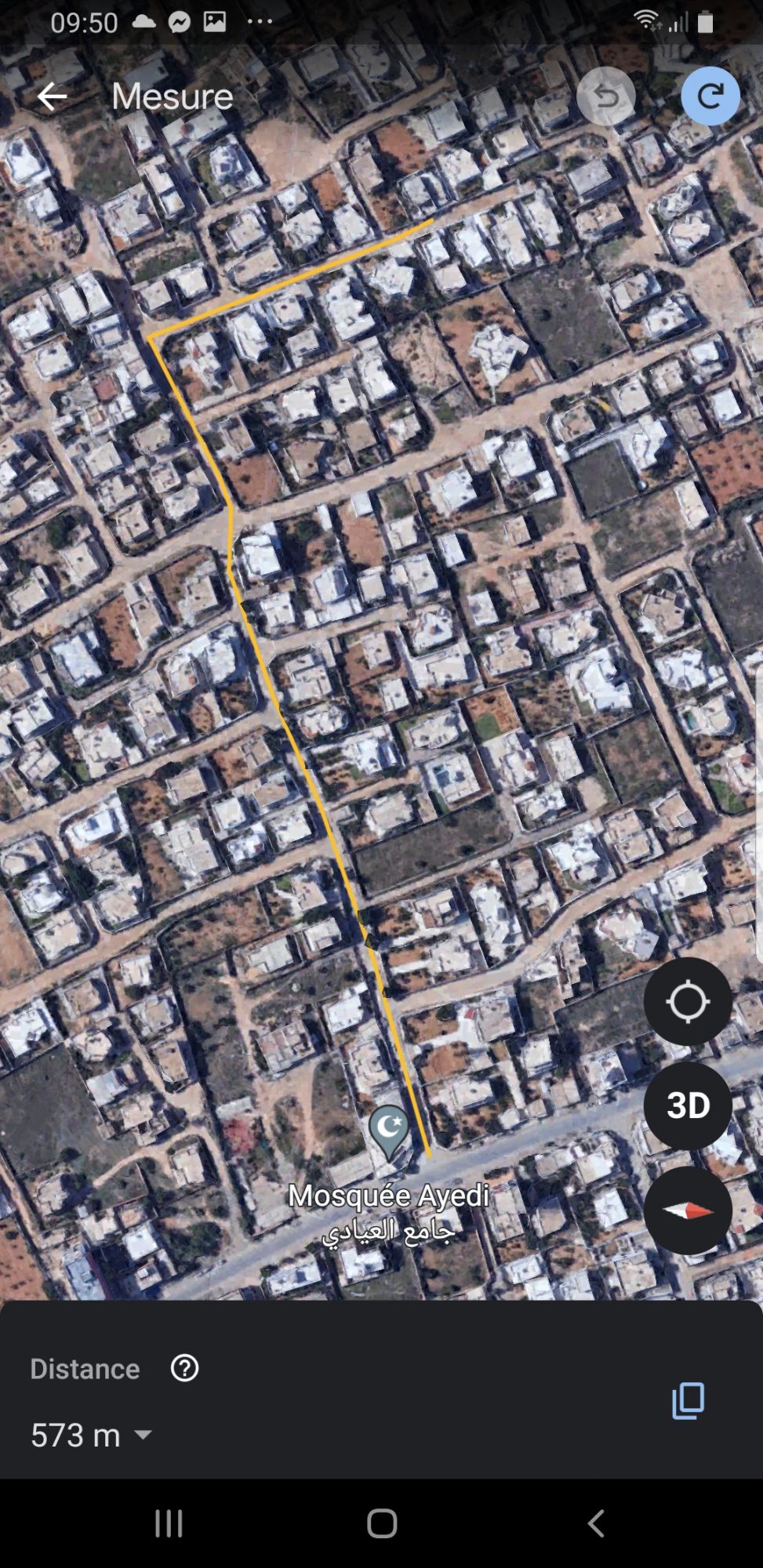Undo the last measurement point
The image size is (763, 1568).
(606, 96)
